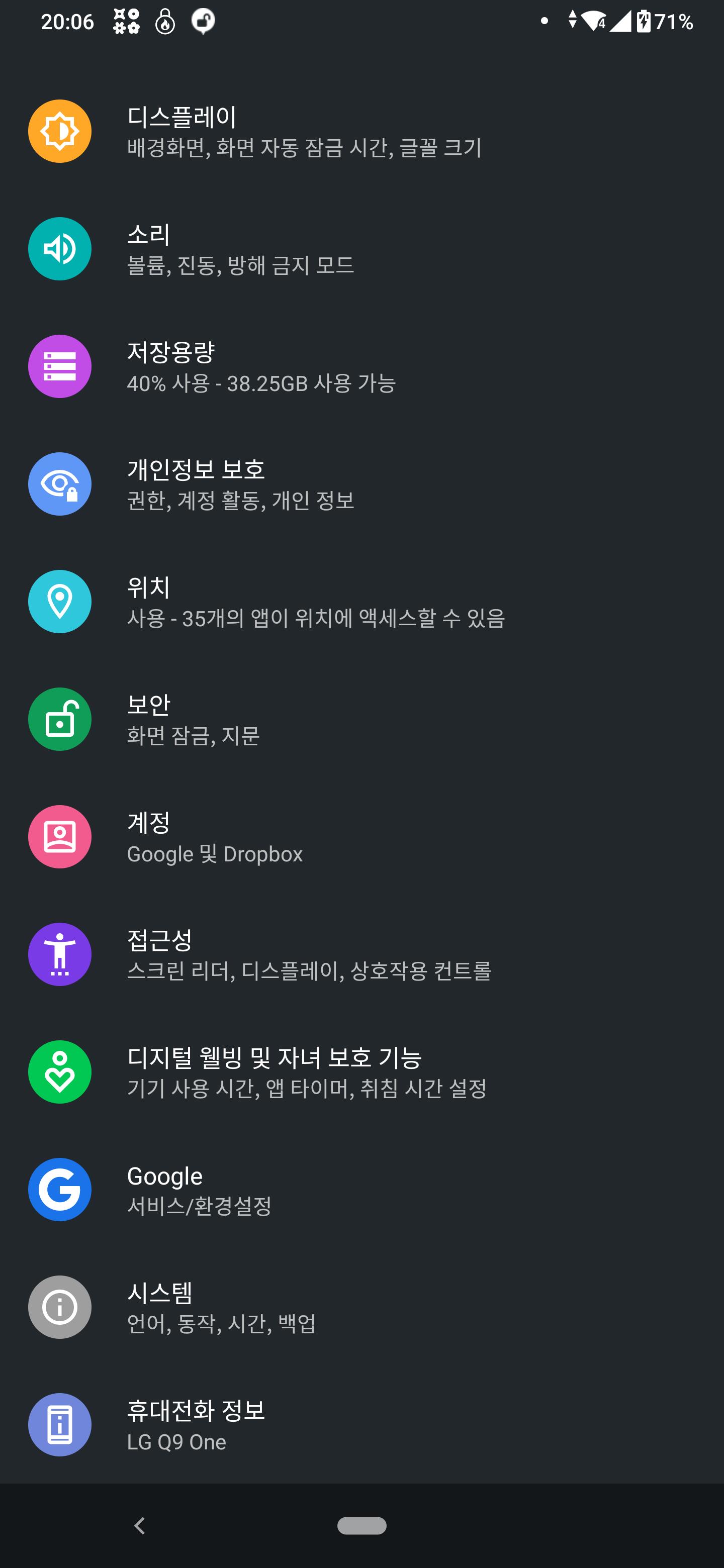Open the 디스플레이 display settings

point(361,132)
